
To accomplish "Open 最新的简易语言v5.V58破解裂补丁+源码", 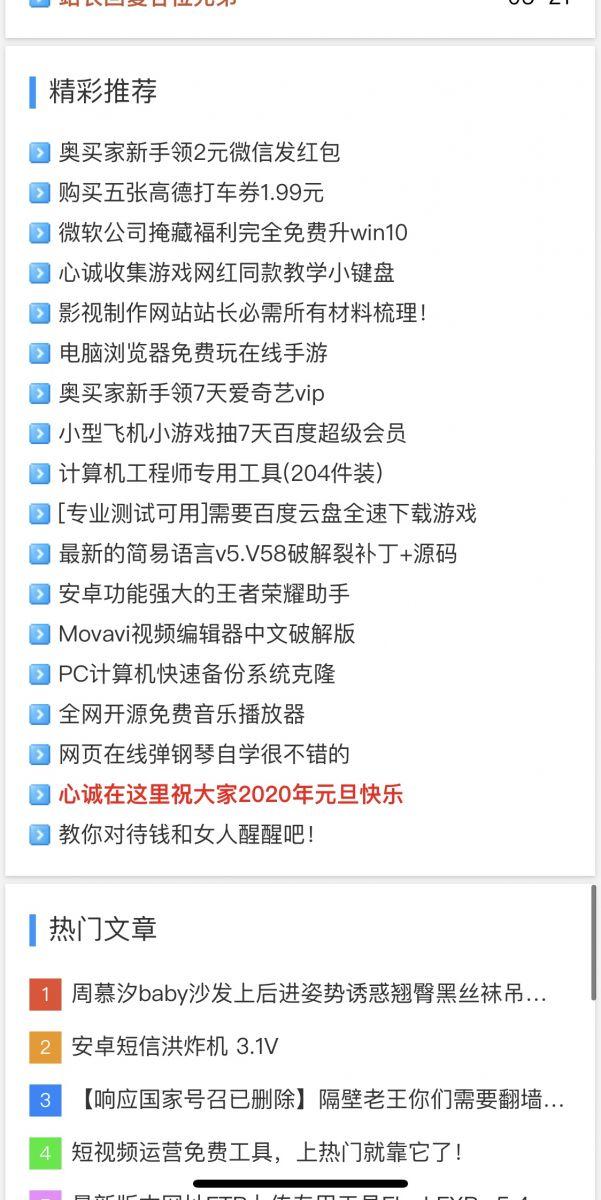I will 257,553.
